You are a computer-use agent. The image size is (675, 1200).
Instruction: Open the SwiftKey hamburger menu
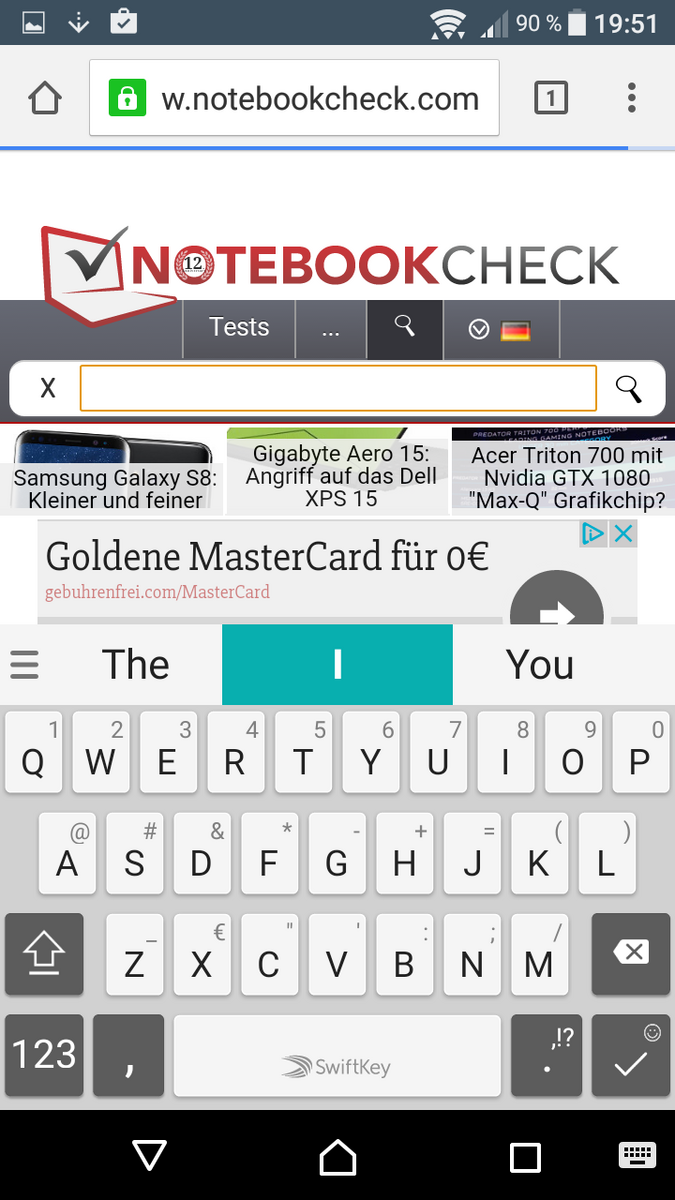24,665
